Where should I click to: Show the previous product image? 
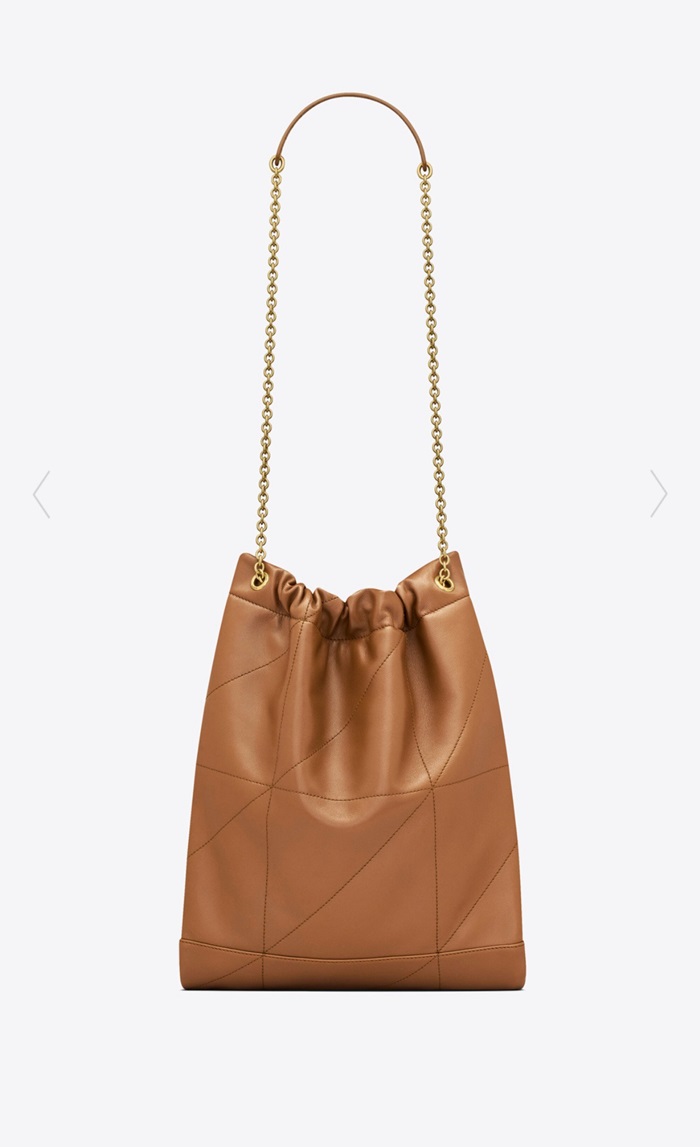click(x=41, y=494)
